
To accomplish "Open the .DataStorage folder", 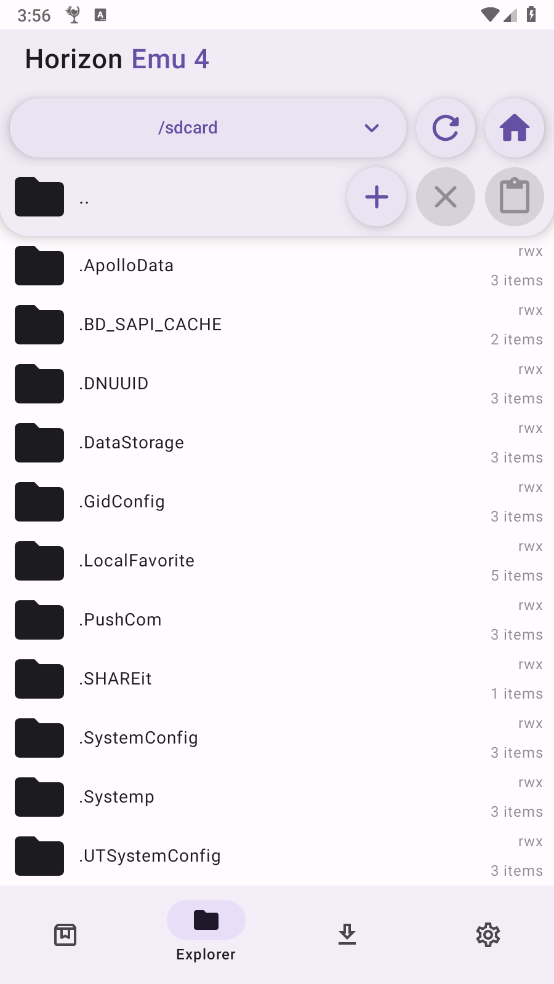I will pyautogui.click(x=277, y=442).
